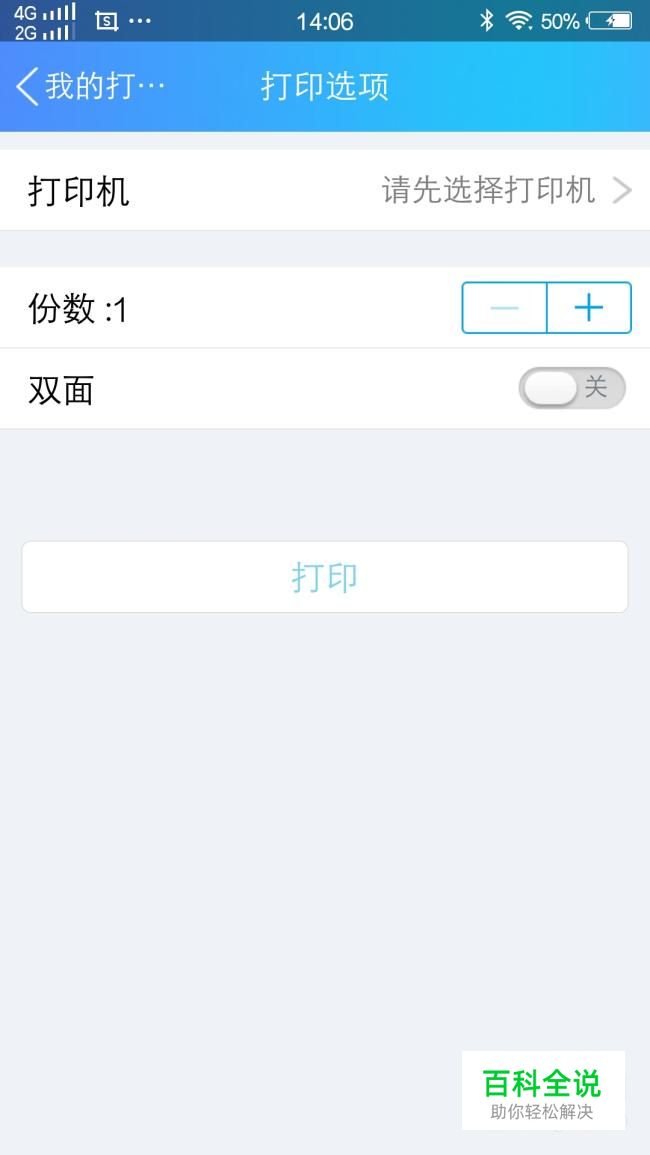This screenshot has height=1155, width=650.
Task: Go back to 我的打… screen
Action: 90,87
